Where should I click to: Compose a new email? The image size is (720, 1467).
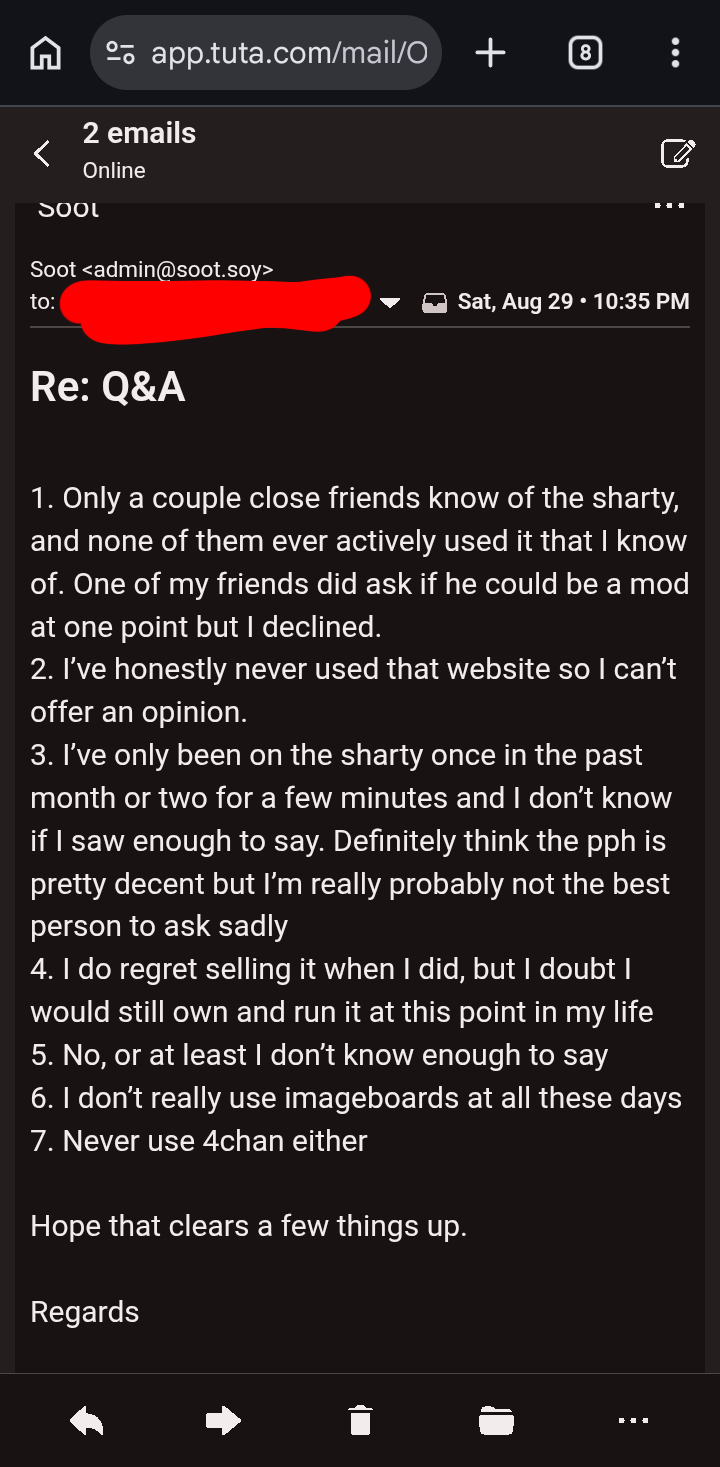click(678, 153)
